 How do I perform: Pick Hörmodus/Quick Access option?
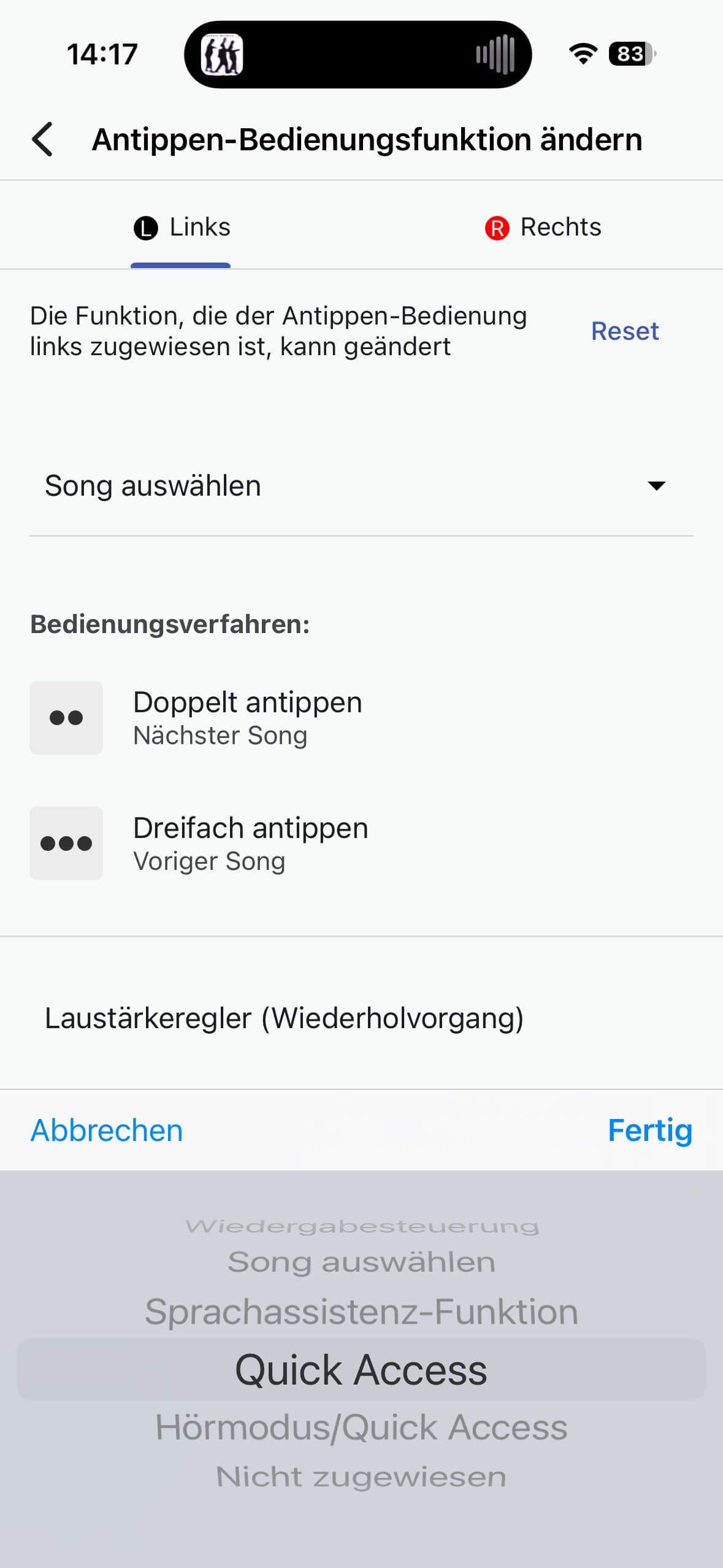pos(361,1428)
